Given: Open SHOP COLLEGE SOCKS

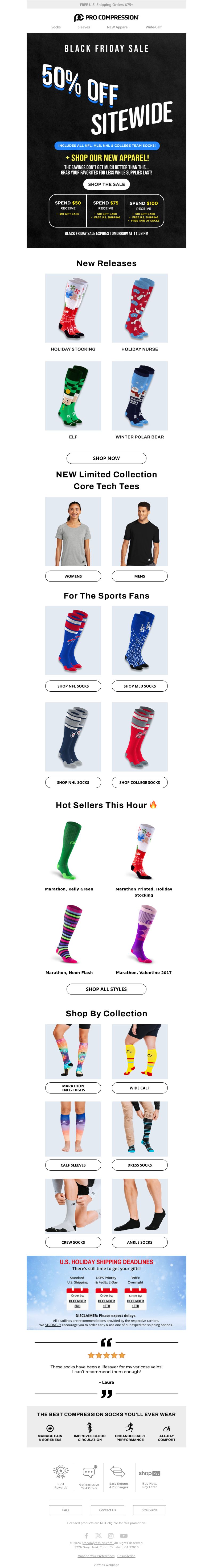Looking at the screenshot, I should point(139,782).
